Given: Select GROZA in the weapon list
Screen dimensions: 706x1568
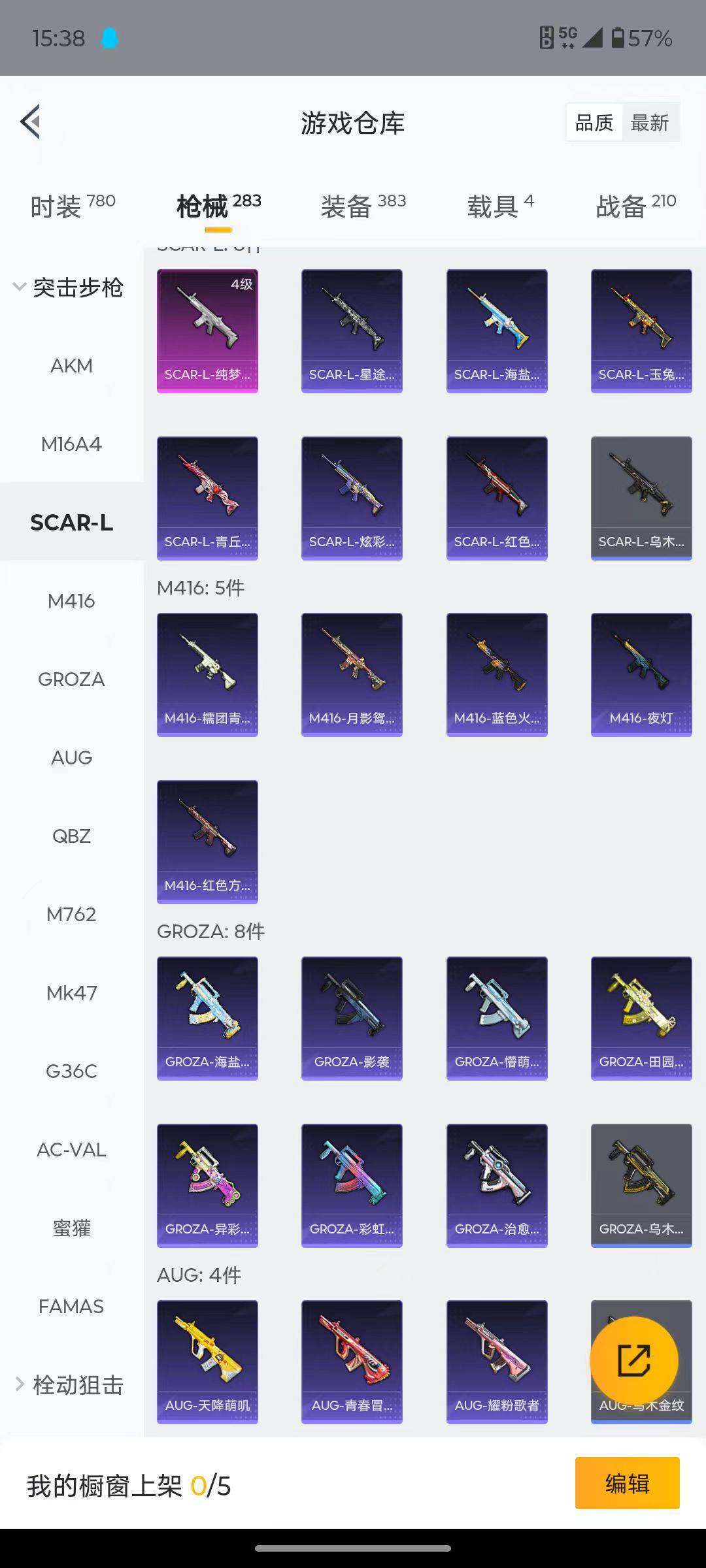Looking at the screenshot, I should pyautogui.click(x=71, y=679).
